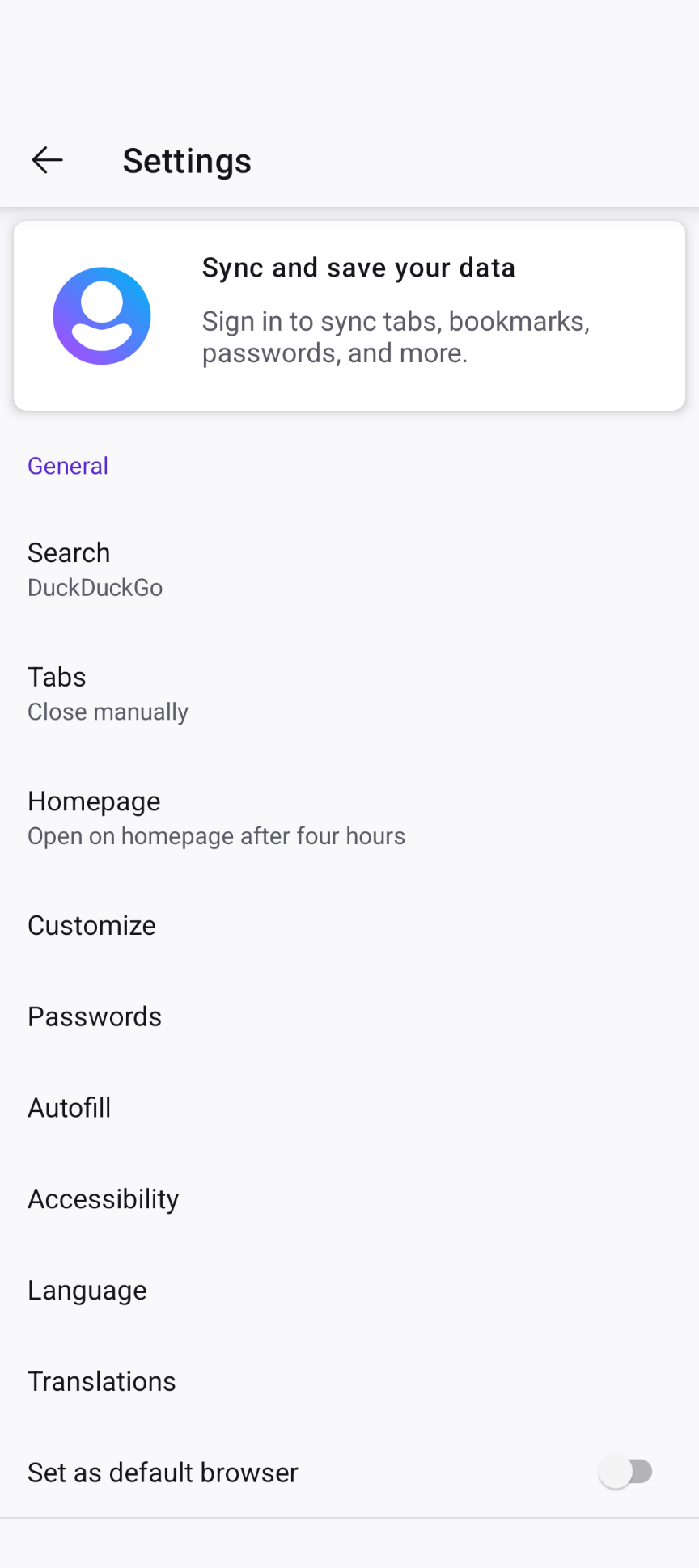
Task: Open Translations settings
Action: click(x=349, y=1382)
